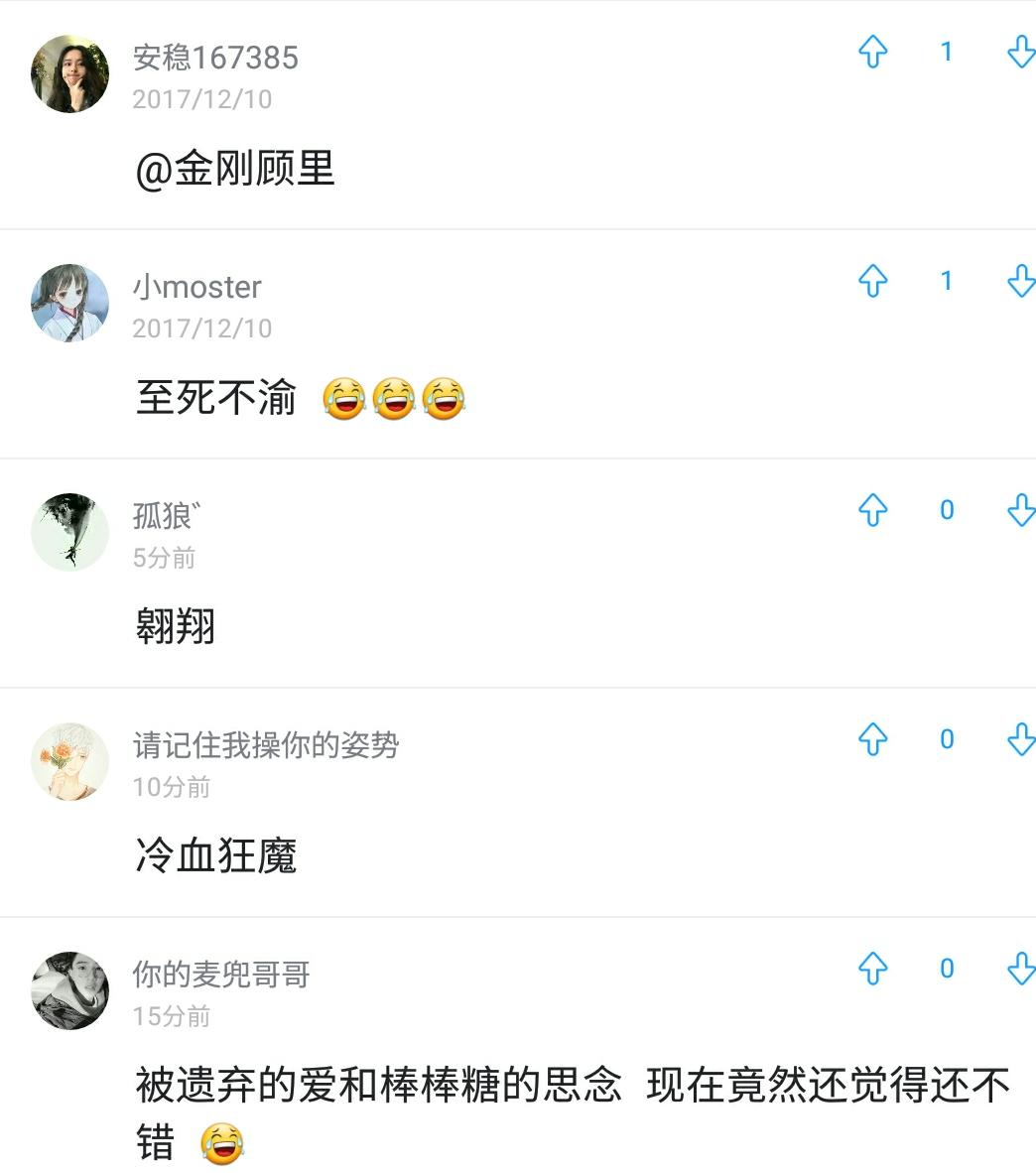The image size is (1036, 1173).
Task: Downvote 你的麦兜哥哥's comment
Action: coord(1020,970)
